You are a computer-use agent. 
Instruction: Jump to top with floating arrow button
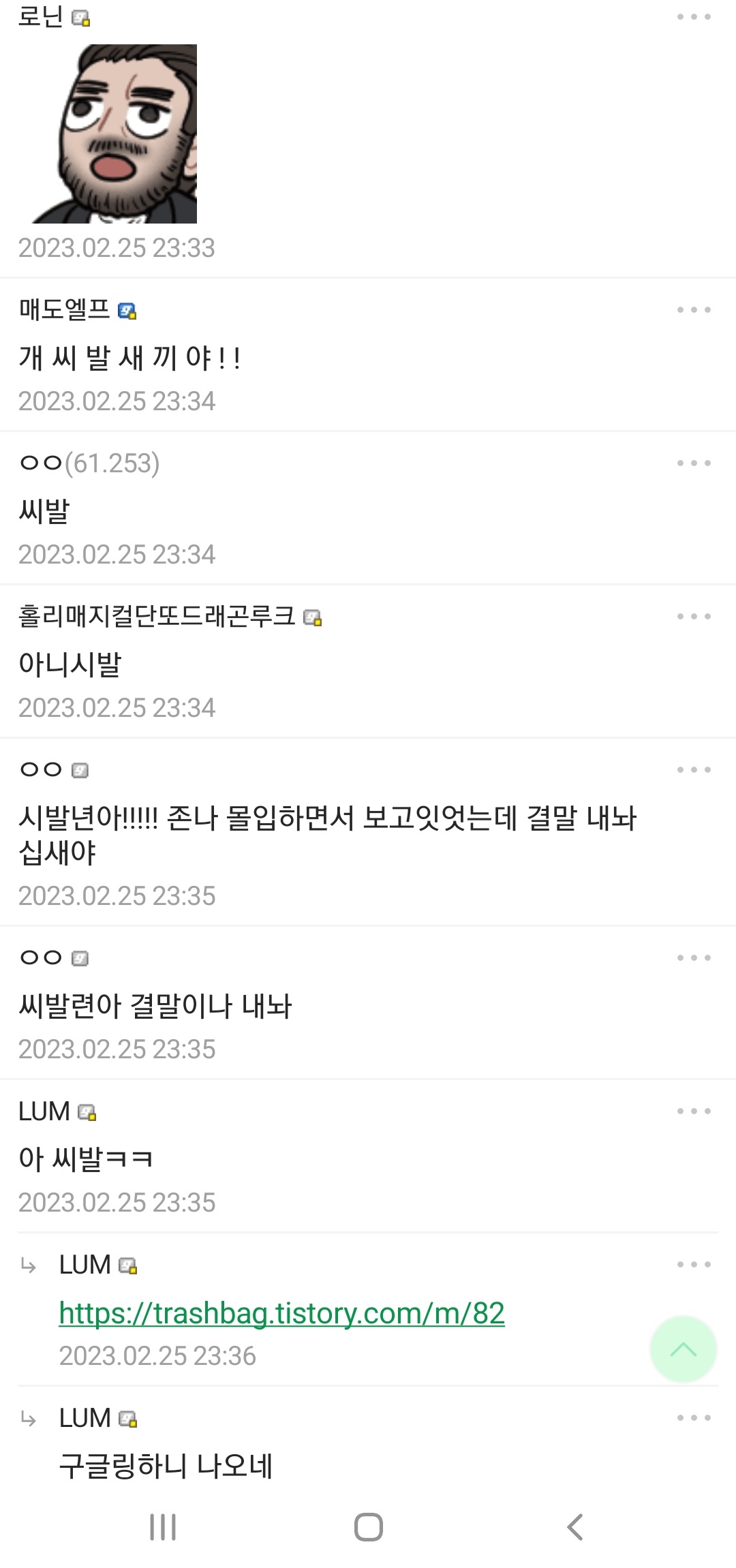683,1349
